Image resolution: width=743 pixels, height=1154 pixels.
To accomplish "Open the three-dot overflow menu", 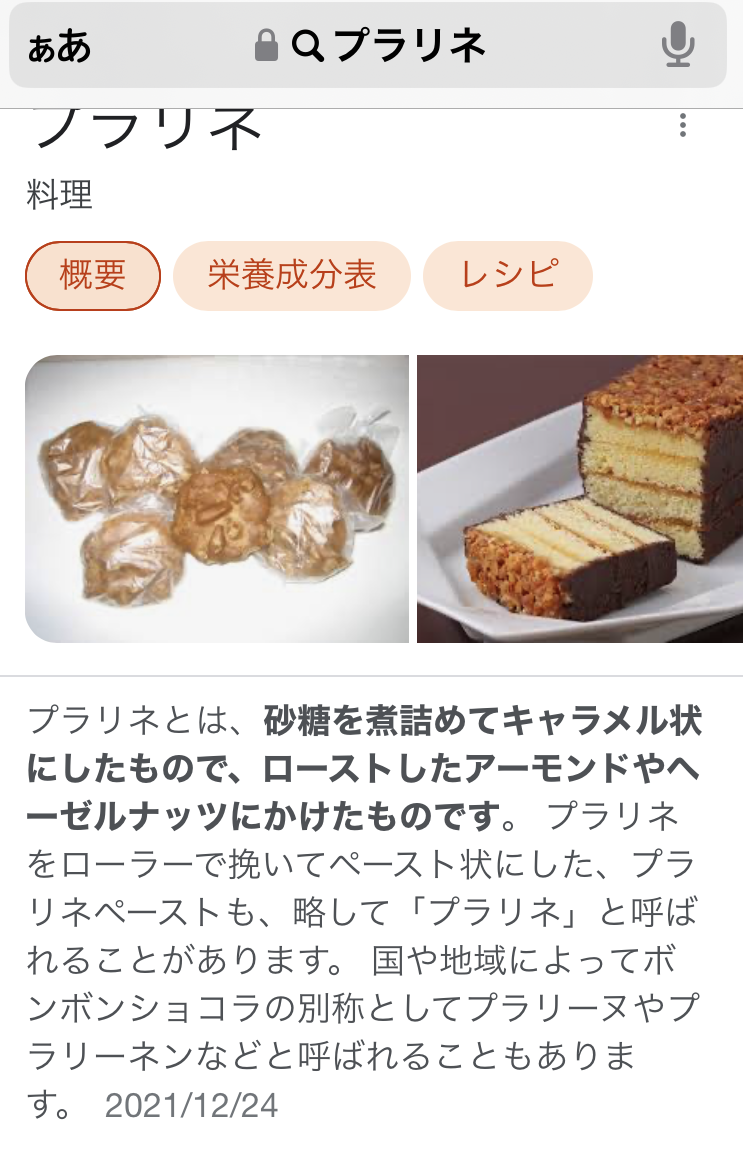I will coord(683,125).
